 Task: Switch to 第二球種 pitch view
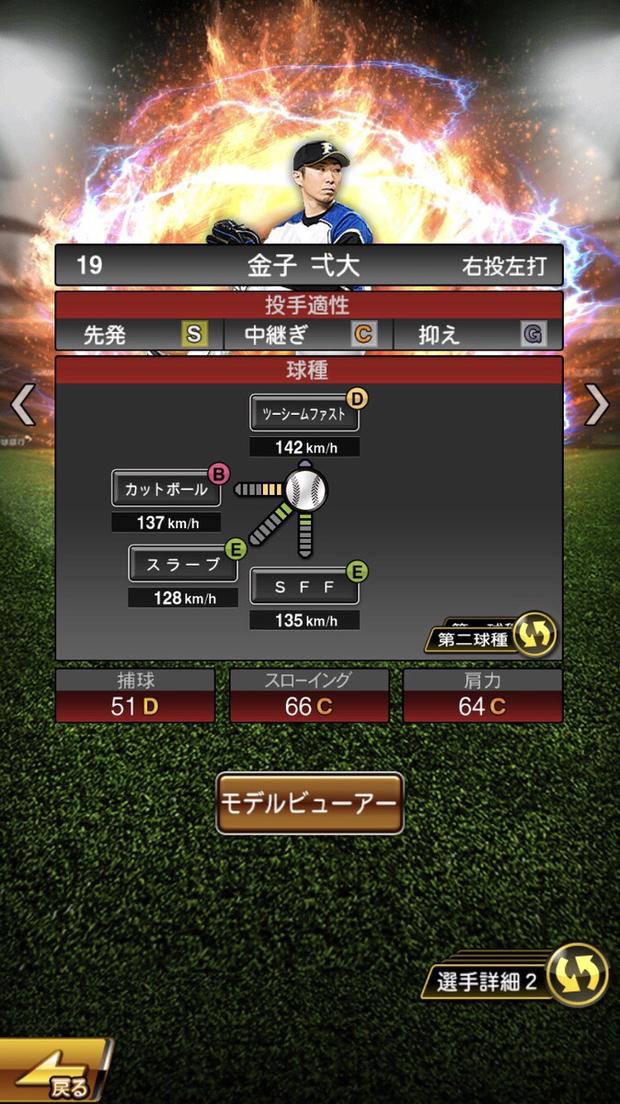pyautogui.click(x=490, y=636)
